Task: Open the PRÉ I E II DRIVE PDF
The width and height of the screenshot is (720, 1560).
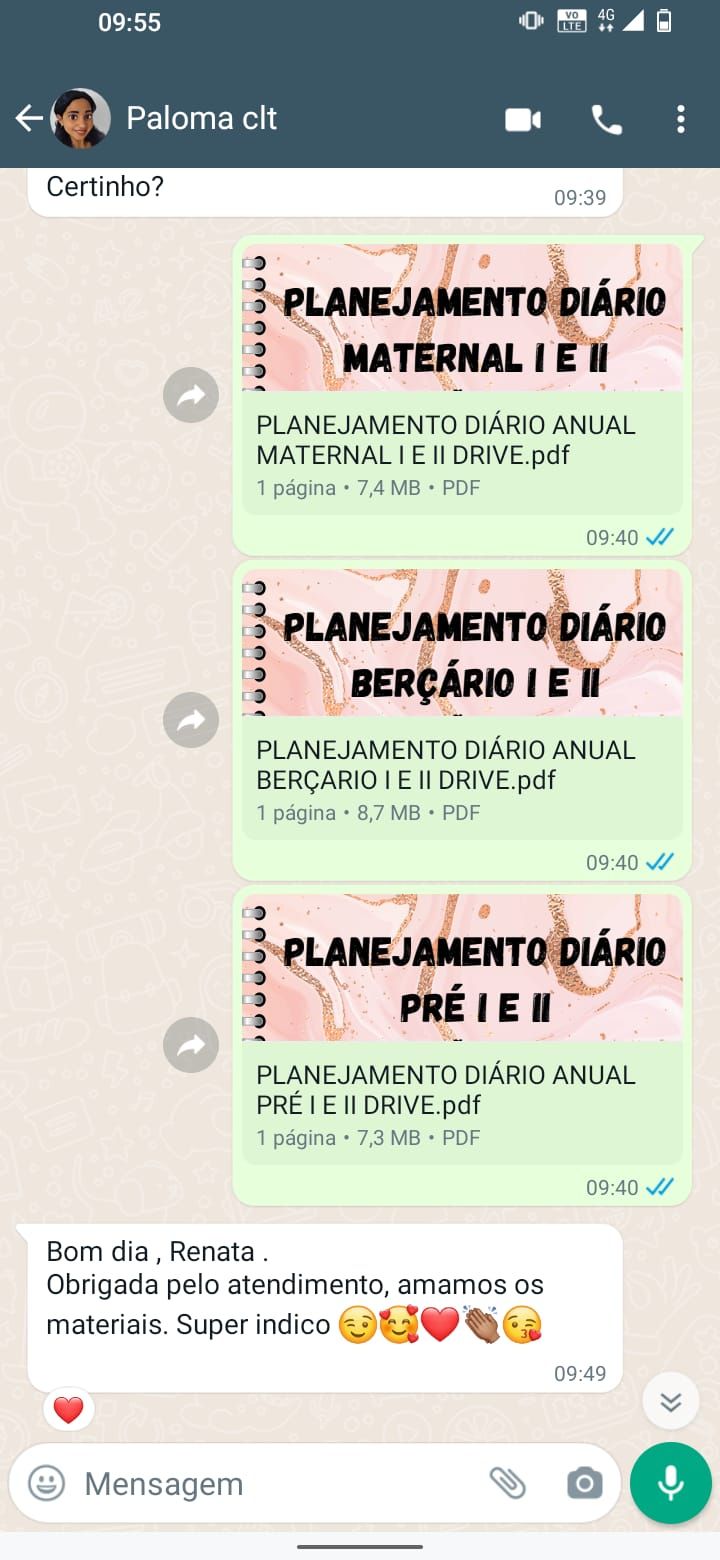Action: pyautogui.click(x=462, y=1090)
